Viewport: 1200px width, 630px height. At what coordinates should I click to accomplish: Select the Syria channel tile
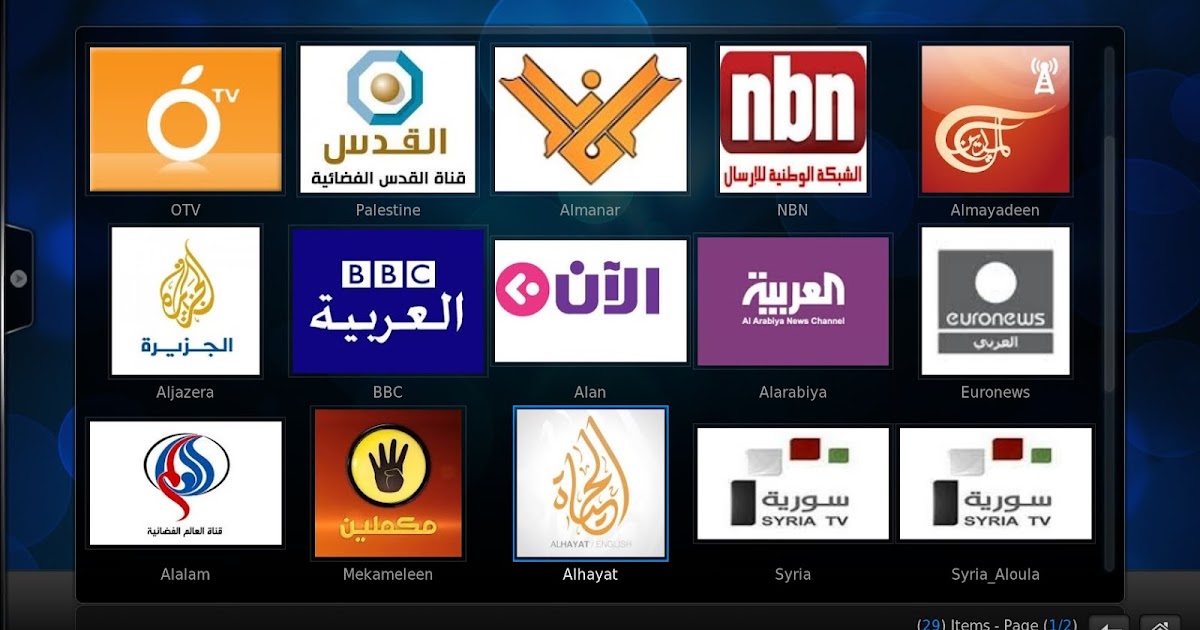[x=793, y=483]
